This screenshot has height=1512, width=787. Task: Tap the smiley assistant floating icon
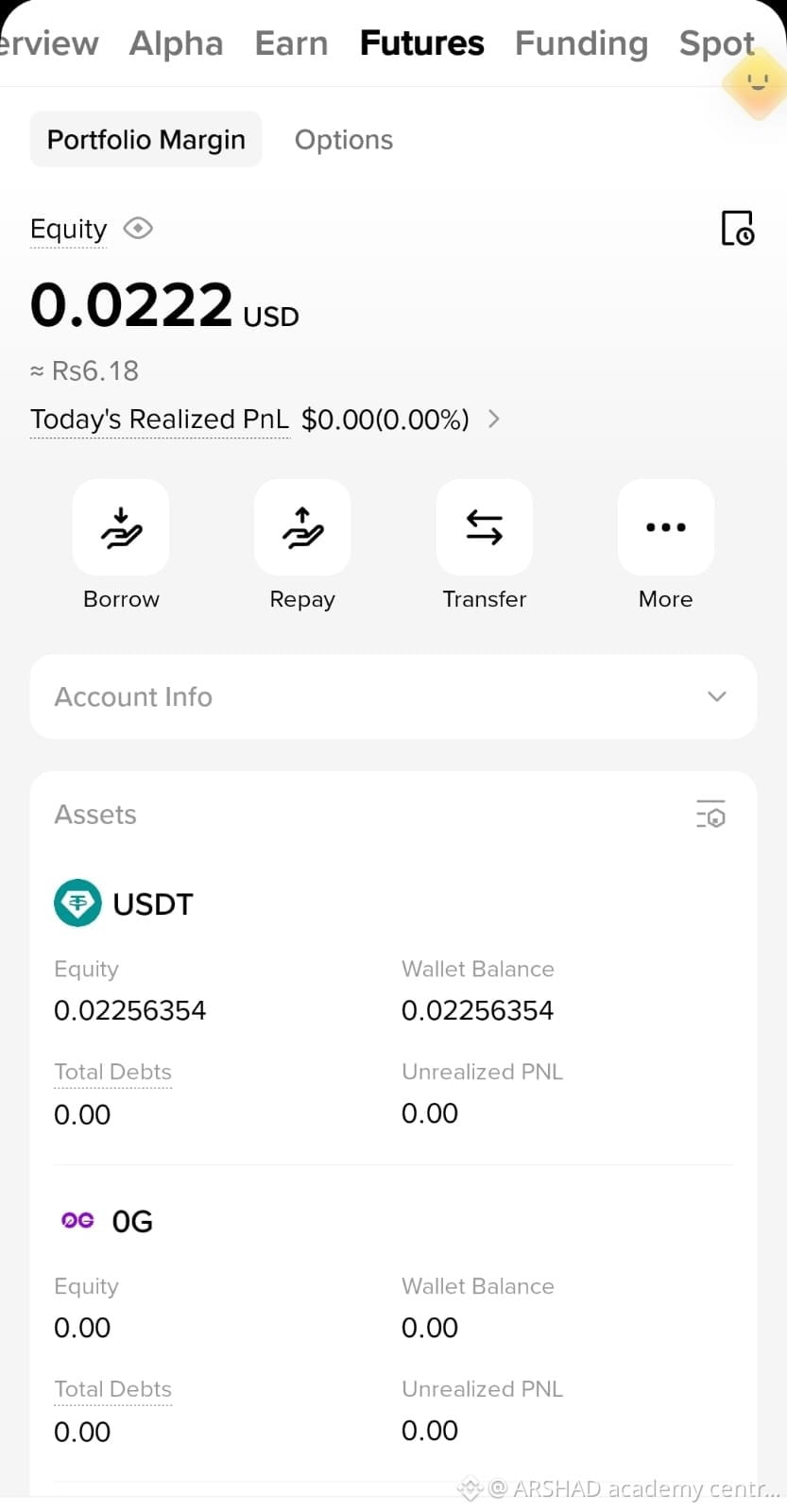(758, 83)
